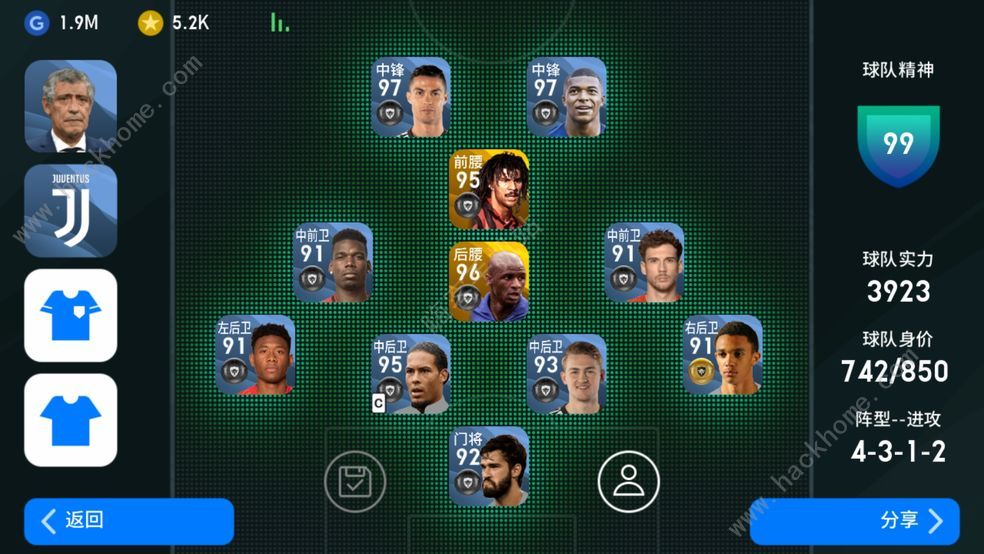
Task: Open the 后腰 96 defensive midfielder card
Action: pyautogui.click(x=488, y=281)
